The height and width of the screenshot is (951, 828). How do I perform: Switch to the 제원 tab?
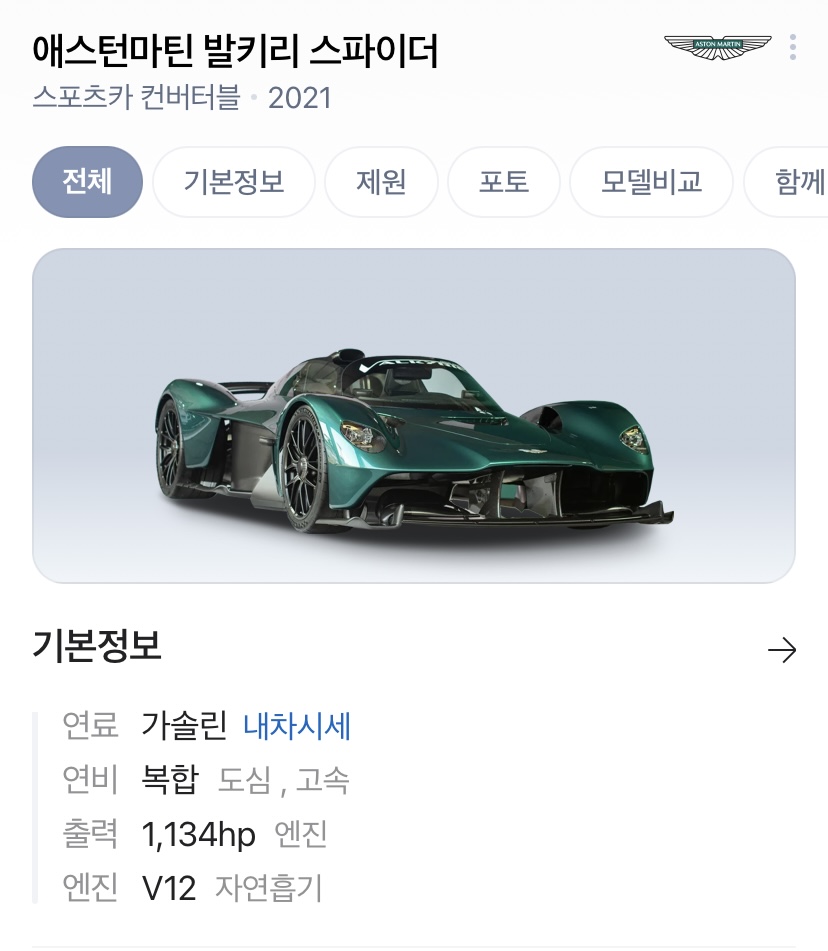(x=382, y=182)
